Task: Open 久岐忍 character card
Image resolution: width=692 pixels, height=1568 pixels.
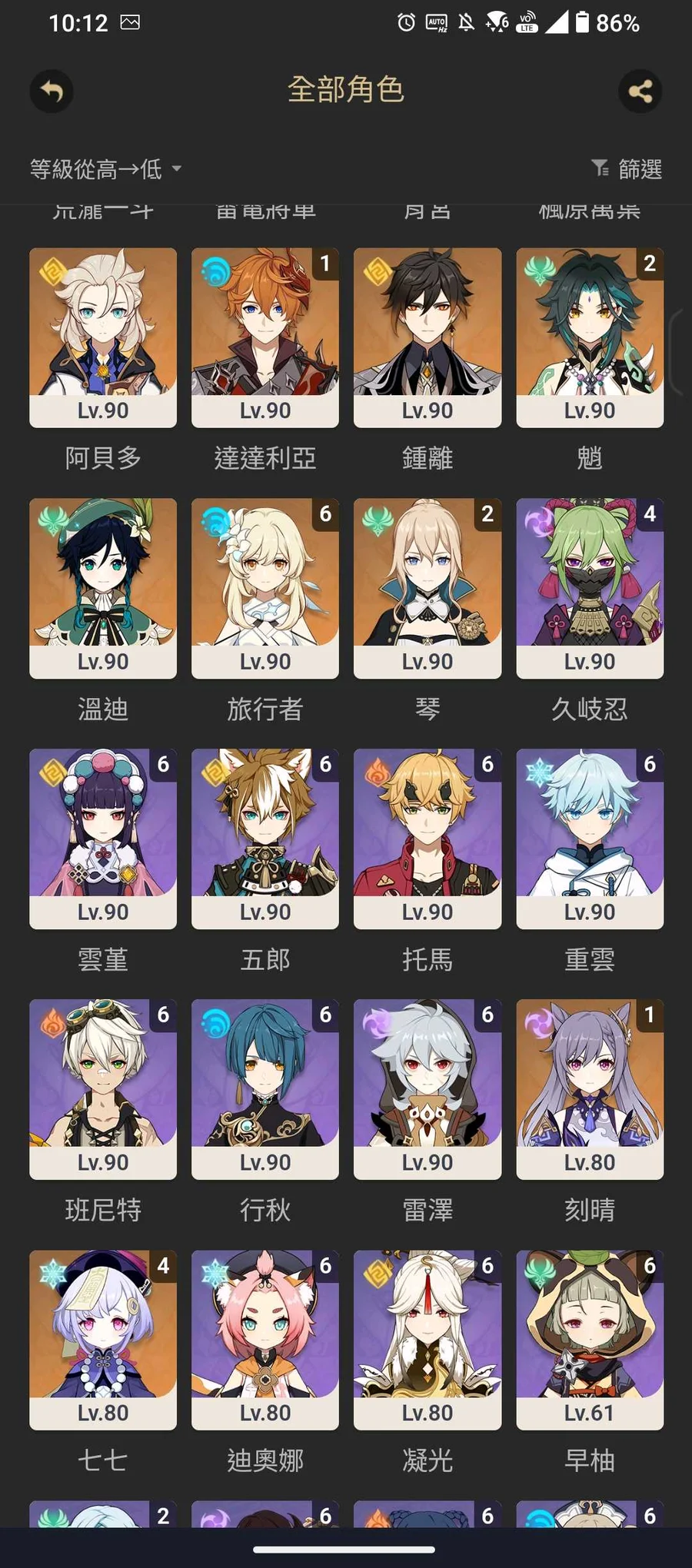Action: point(590,588)
